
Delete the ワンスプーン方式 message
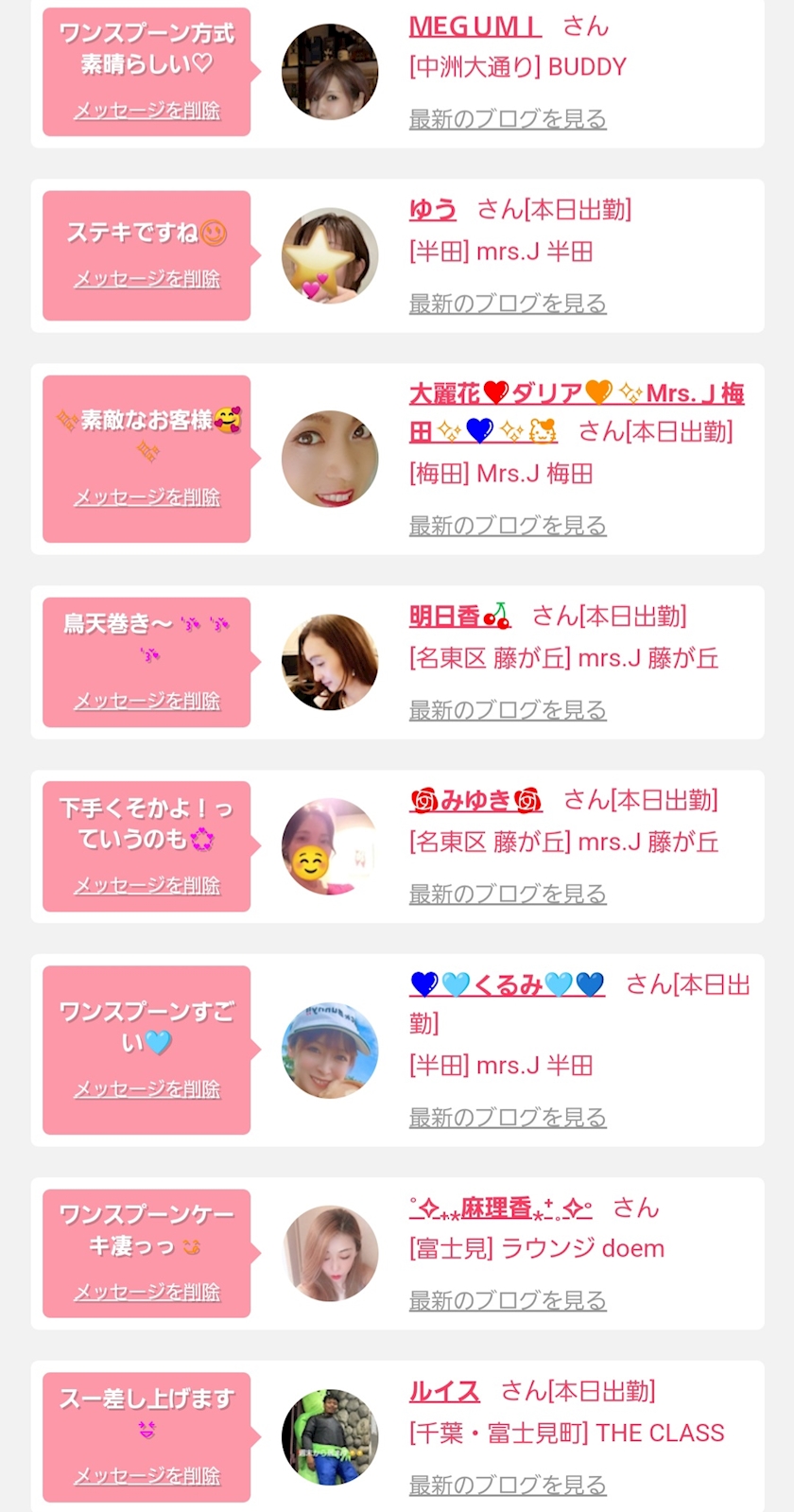pos(147,111)
